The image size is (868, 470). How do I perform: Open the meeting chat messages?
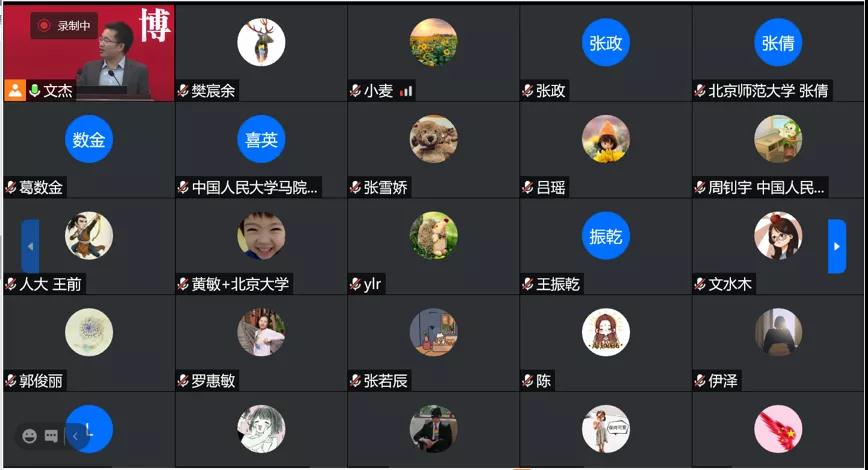coord(51,436)
